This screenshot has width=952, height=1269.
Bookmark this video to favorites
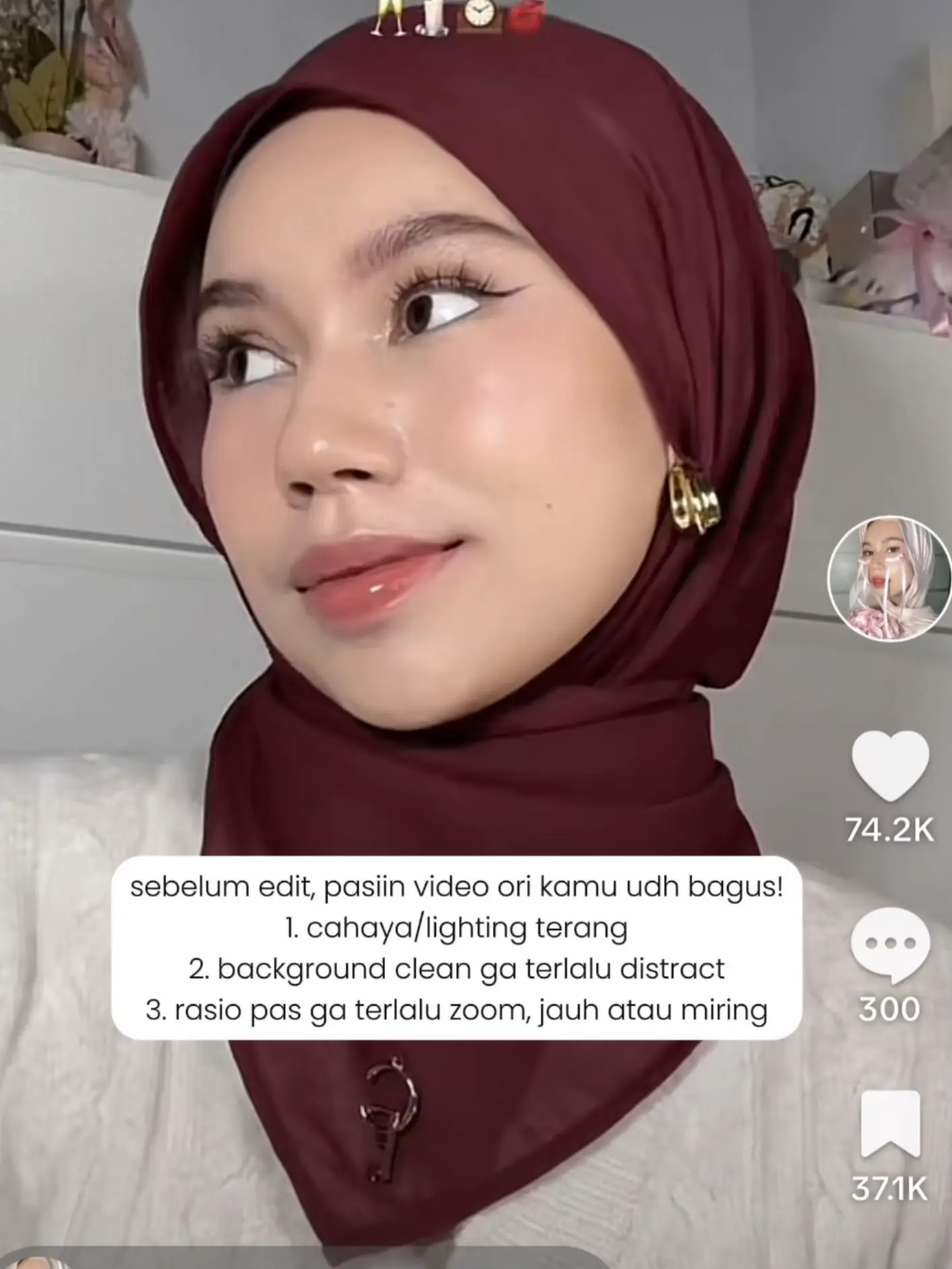click(x=889, y=1123)
